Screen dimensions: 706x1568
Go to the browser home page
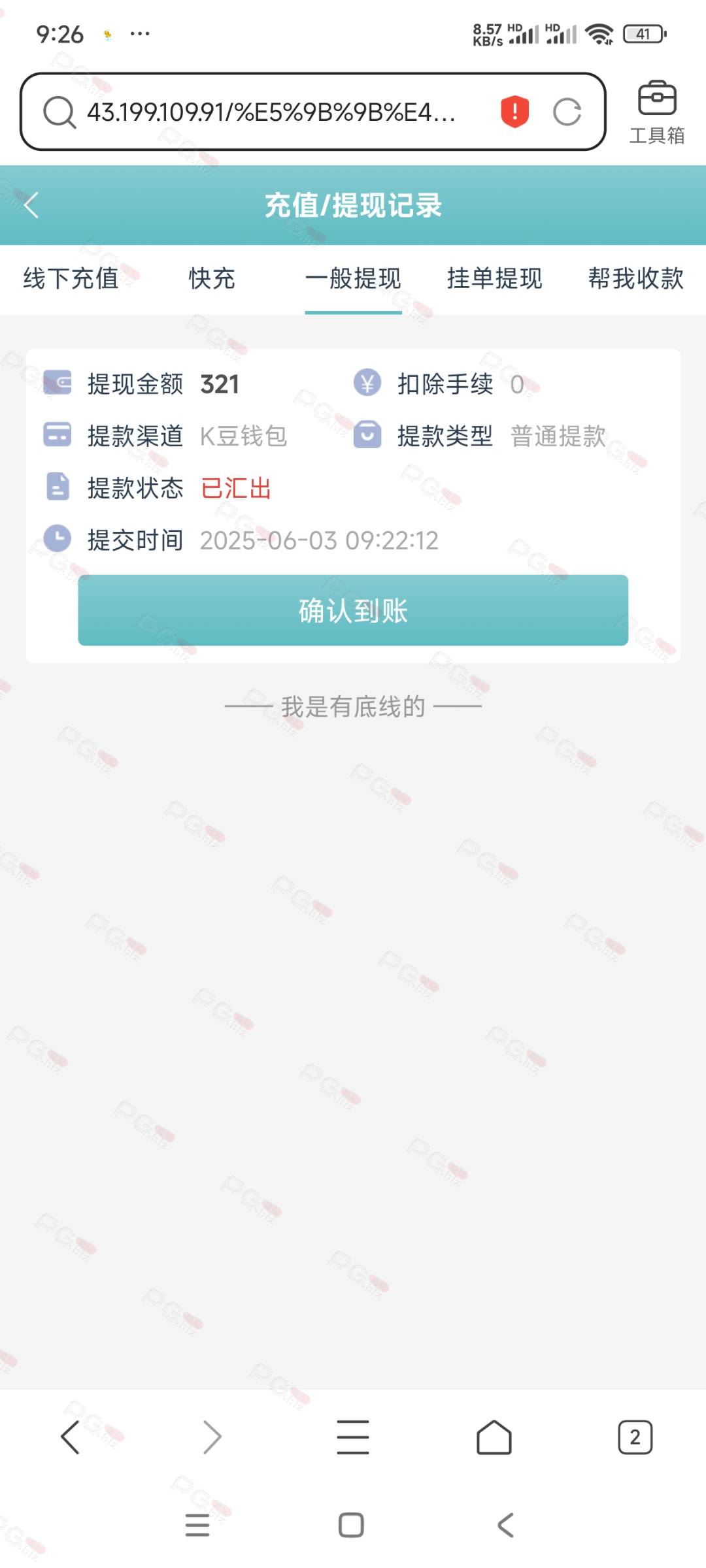click(494, 1437)
